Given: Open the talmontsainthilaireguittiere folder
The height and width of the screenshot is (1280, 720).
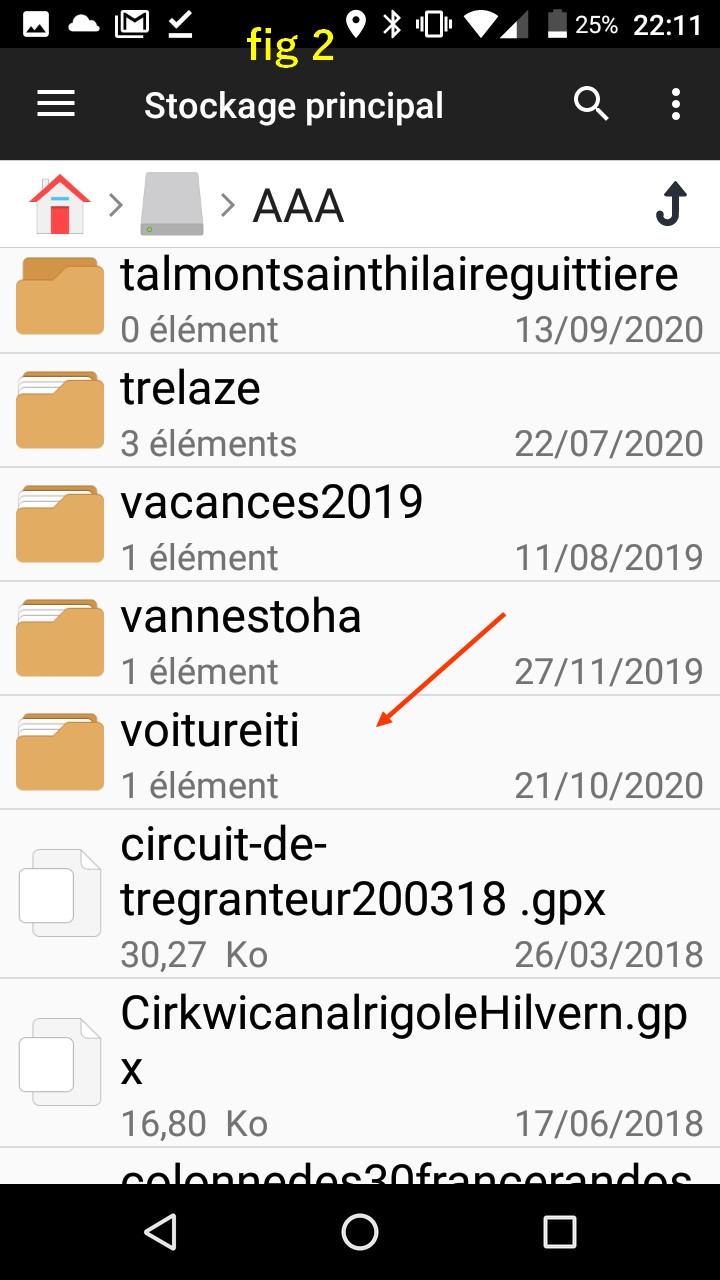Looking at the screenshot, I should (360, 298).
